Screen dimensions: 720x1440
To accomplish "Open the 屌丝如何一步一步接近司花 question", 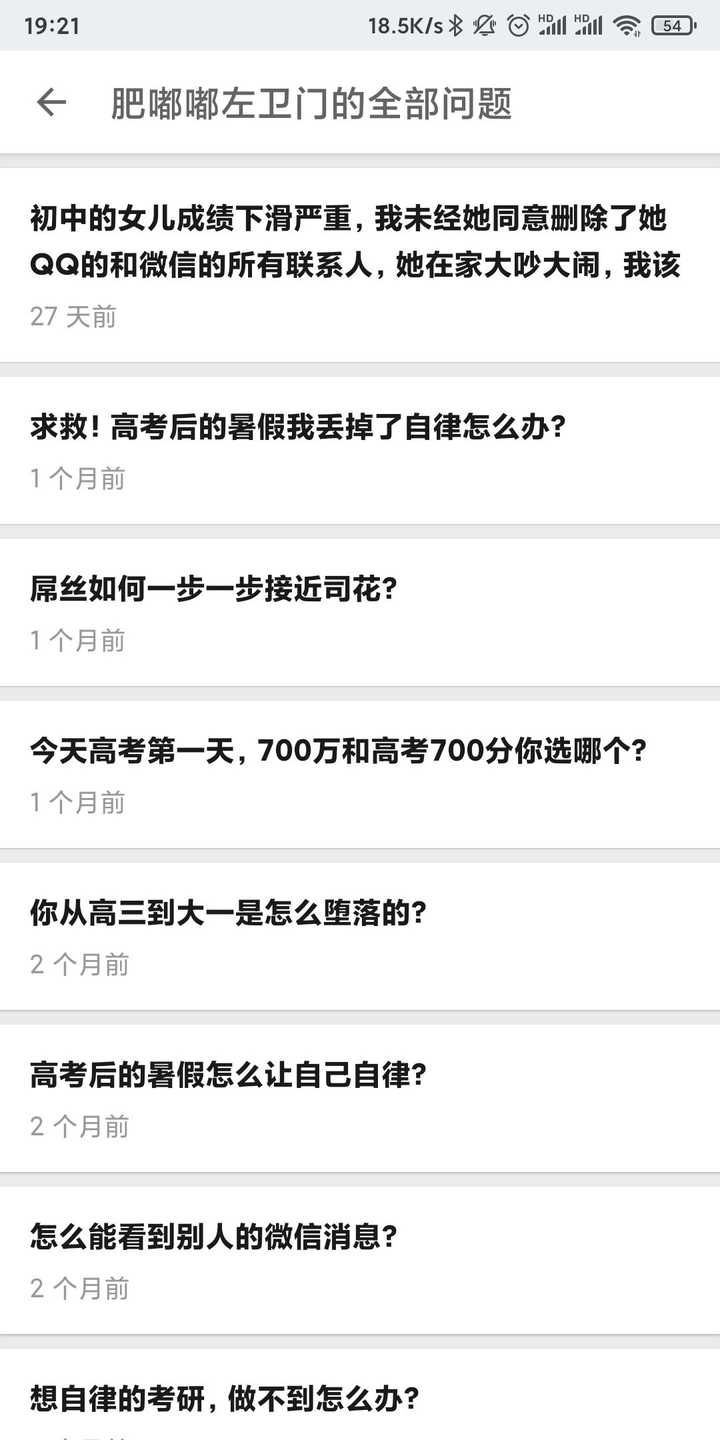I will click(214, 590).
